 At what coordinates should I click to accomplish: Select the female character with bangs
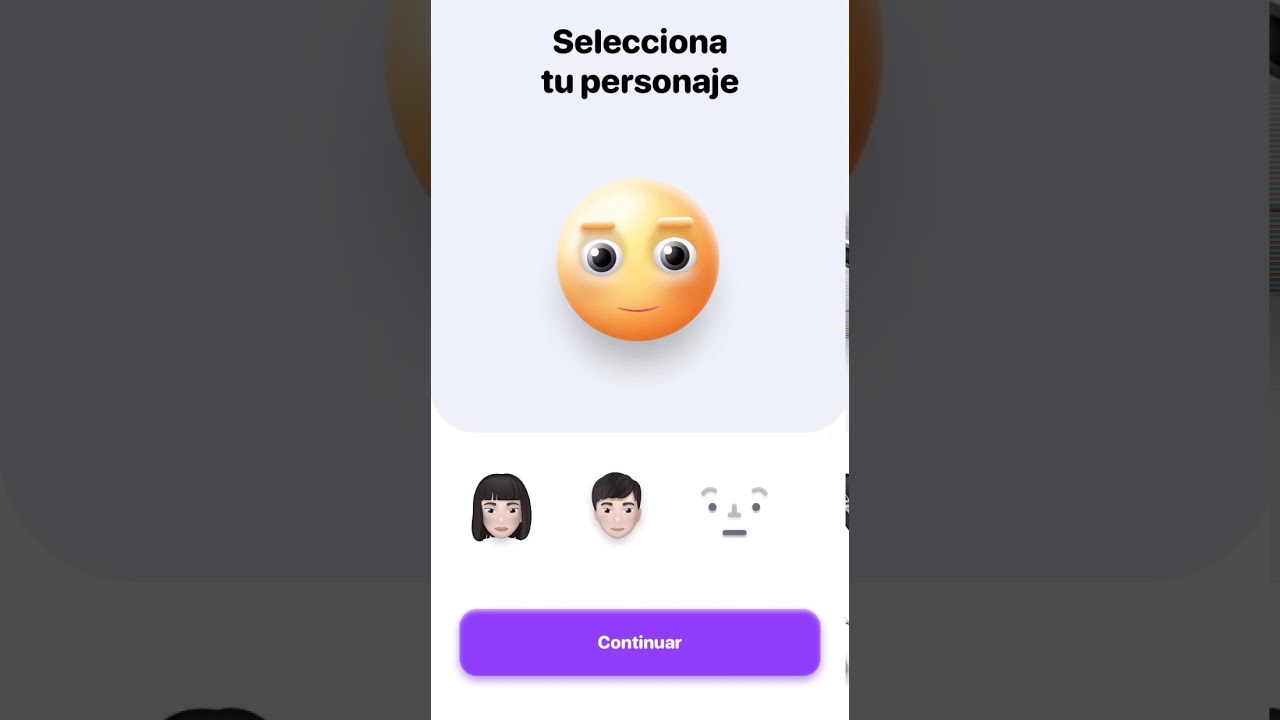[501, 508]
